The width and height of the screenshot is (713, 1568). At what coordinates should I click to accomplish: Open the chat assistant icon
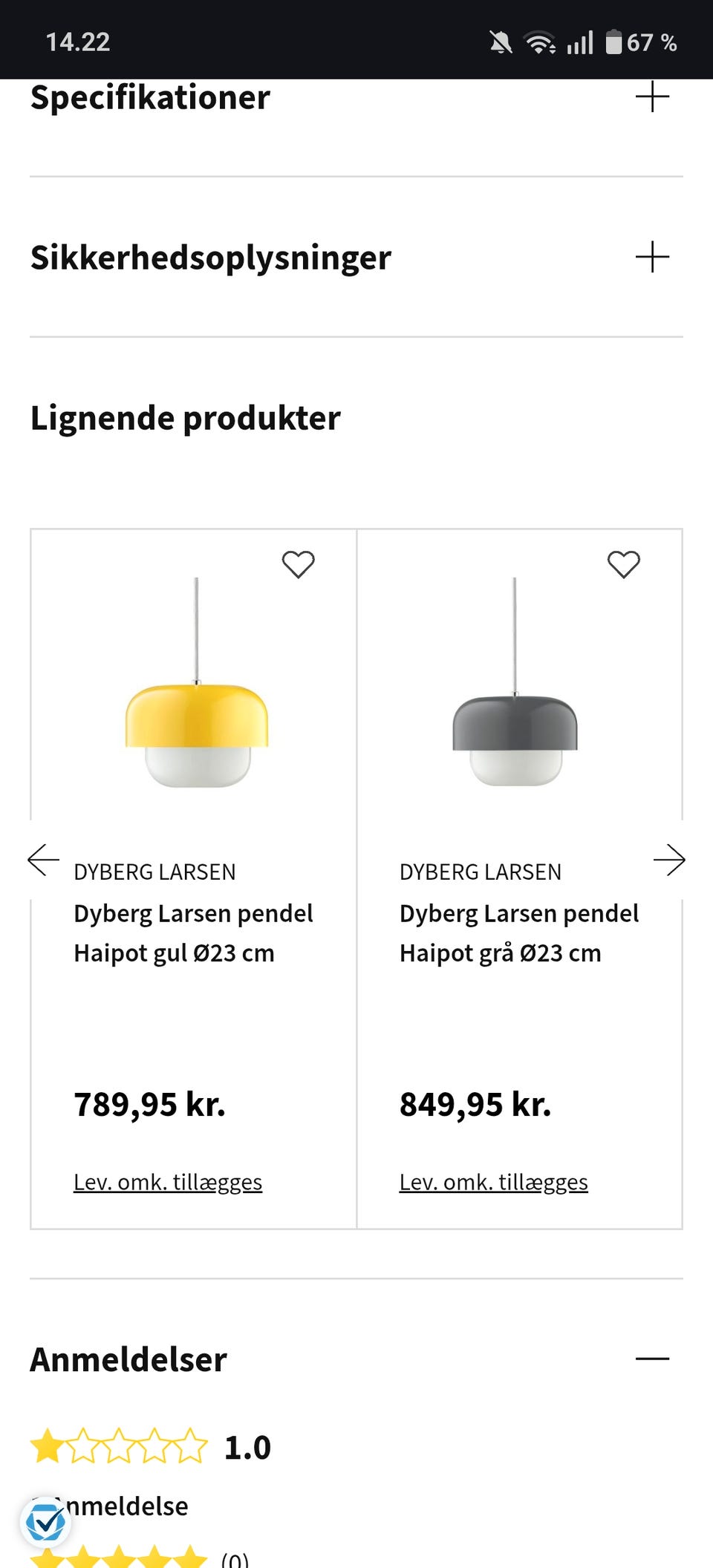[x=46, y=1520]
